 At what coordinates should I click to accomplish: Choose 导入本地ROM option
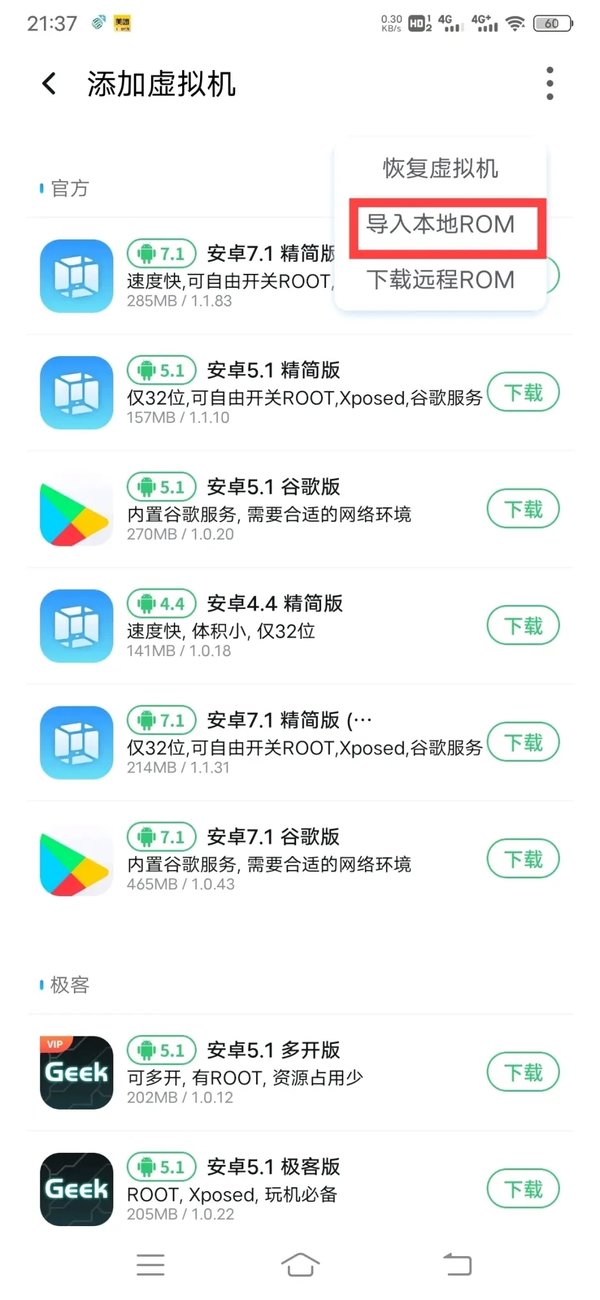[x=440, y=224]
